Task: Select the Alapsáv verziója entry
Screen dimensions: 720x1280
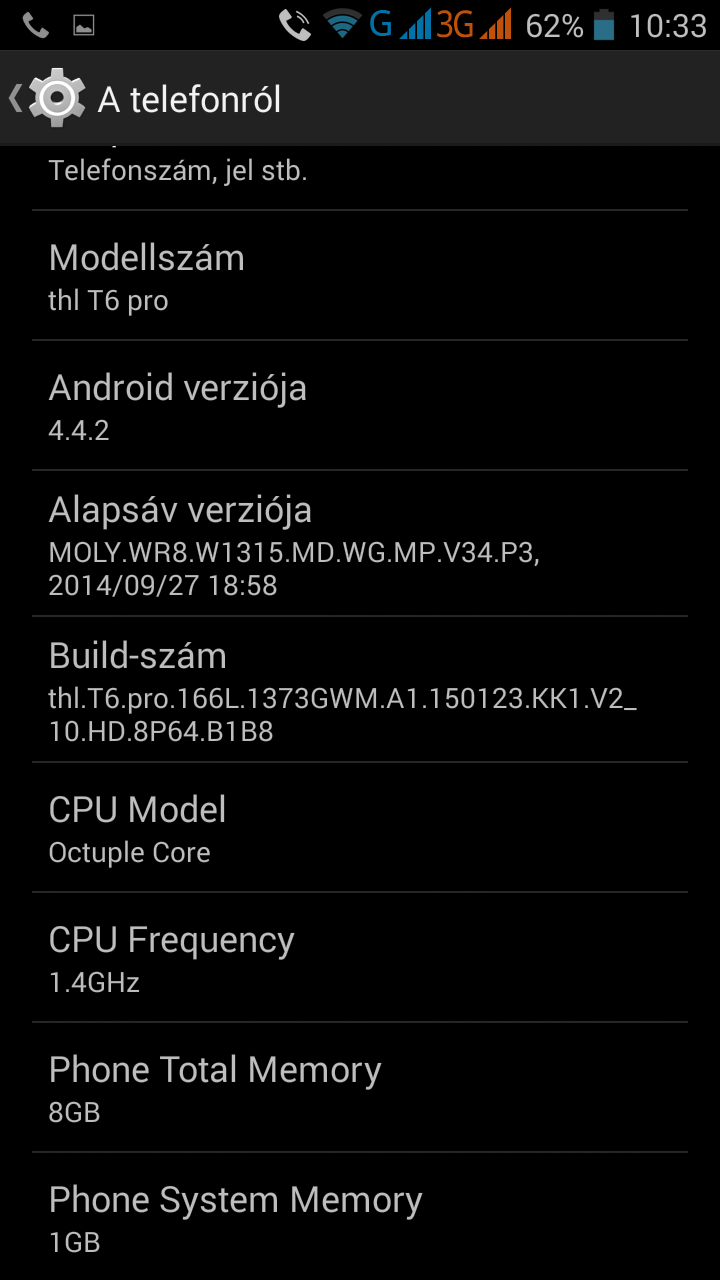Action: [360, 545]
